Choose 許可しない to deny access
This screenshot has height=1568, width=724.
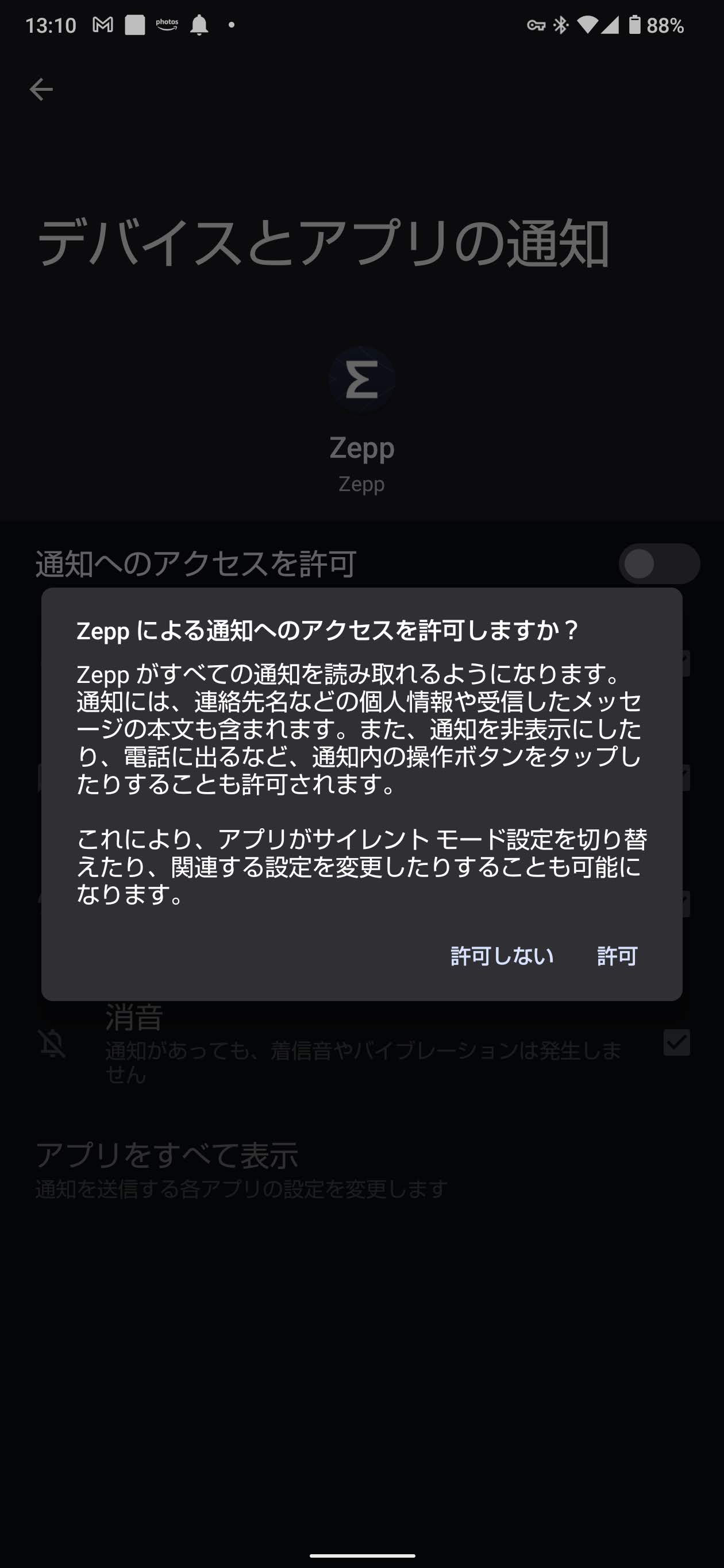[x=502, y=956]
